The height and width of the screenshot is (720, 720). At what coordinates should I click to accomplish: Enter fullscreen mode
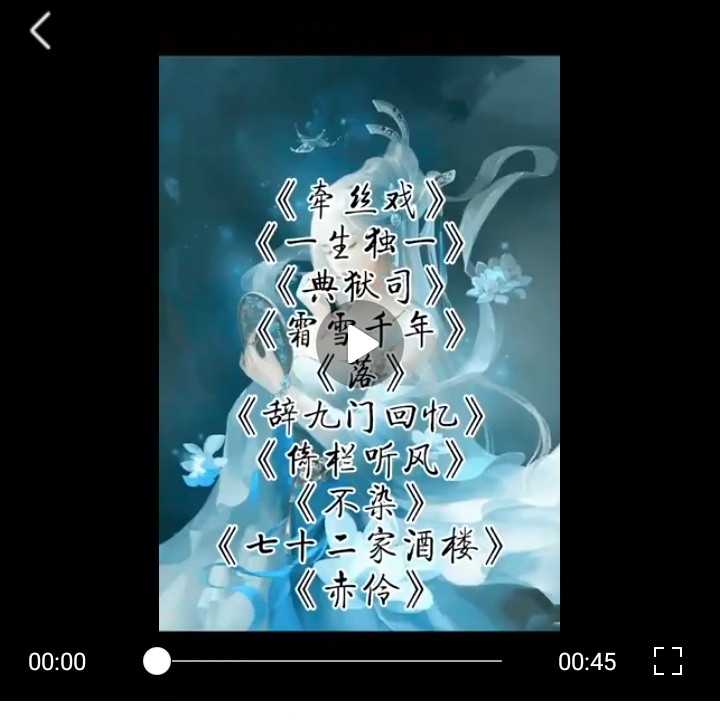[667, 661]
